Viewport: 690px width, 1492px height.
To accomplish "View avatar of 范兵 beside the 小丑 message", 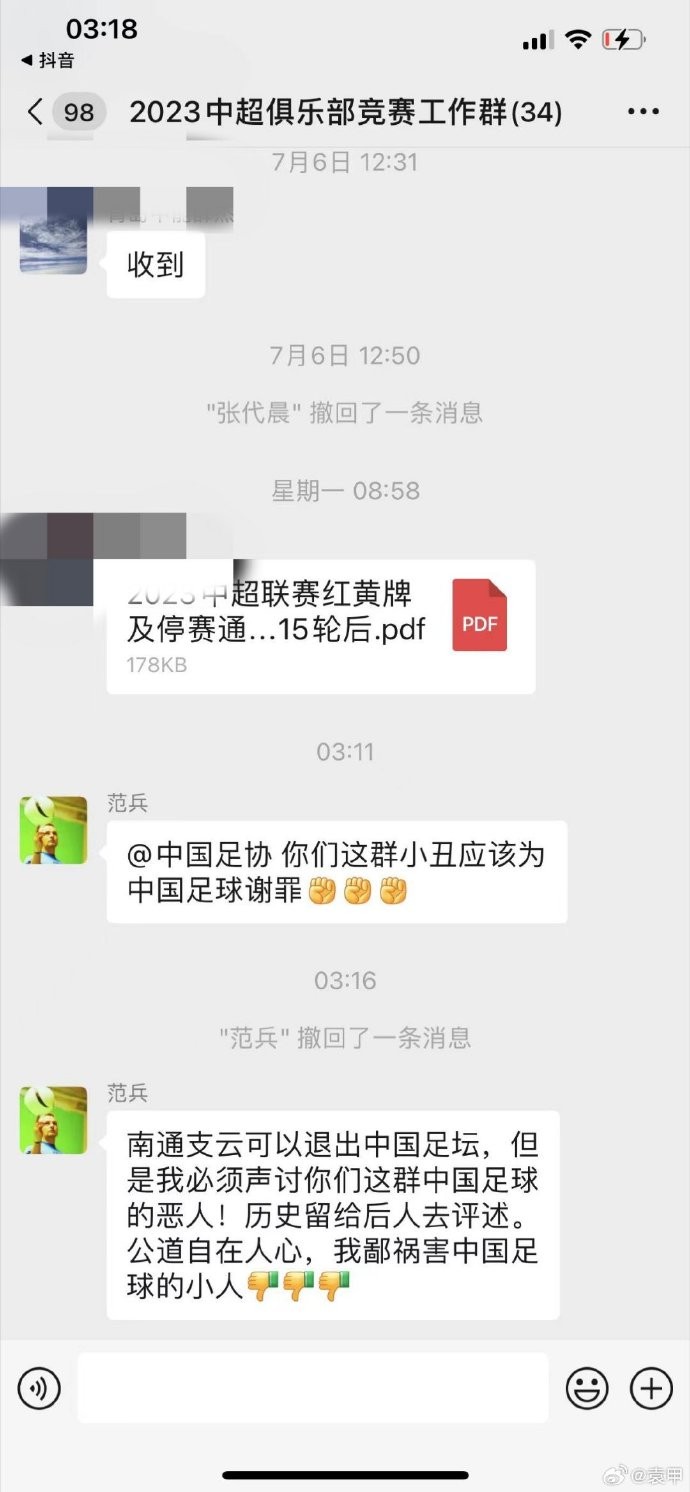I will (53, 830).
